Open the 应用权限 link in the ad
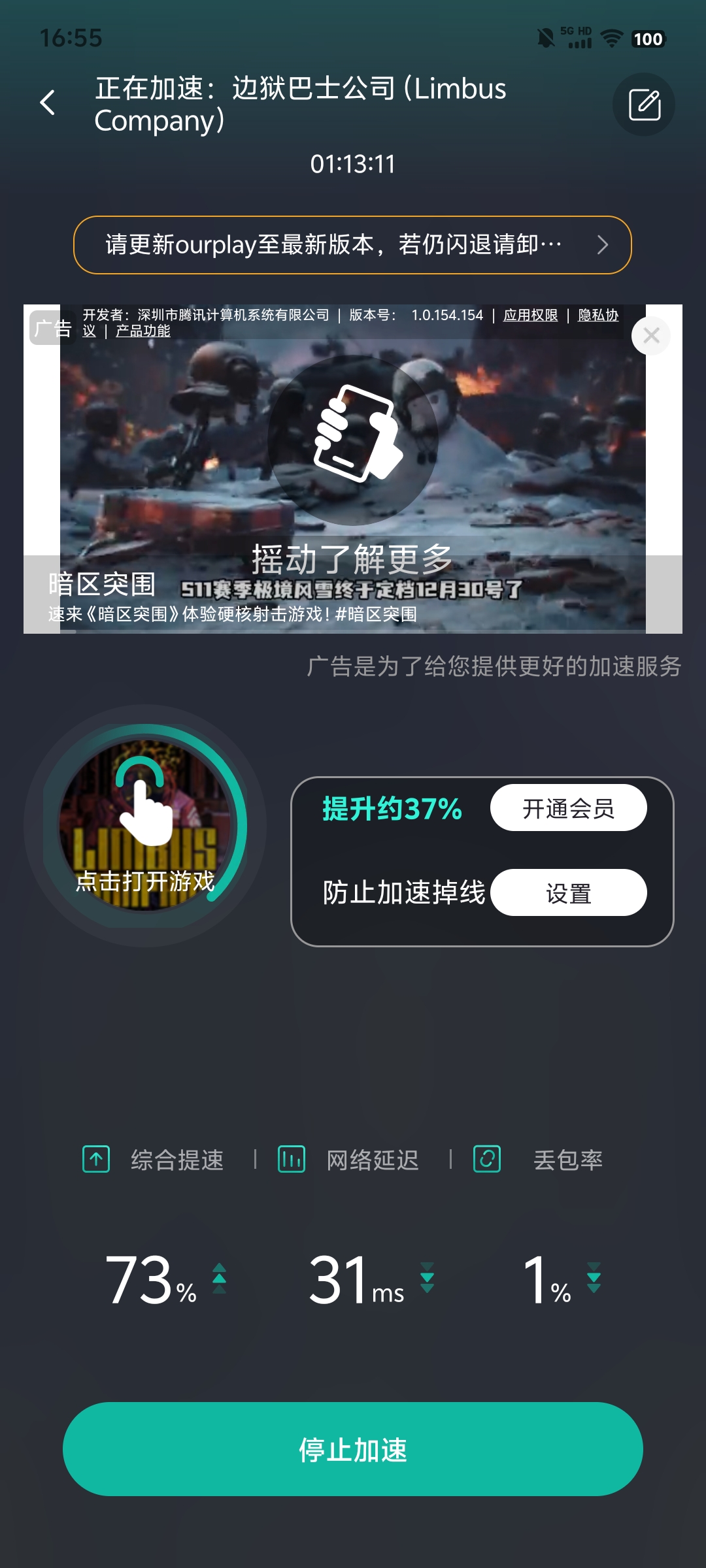706x1568 pixels. [530, 316]
